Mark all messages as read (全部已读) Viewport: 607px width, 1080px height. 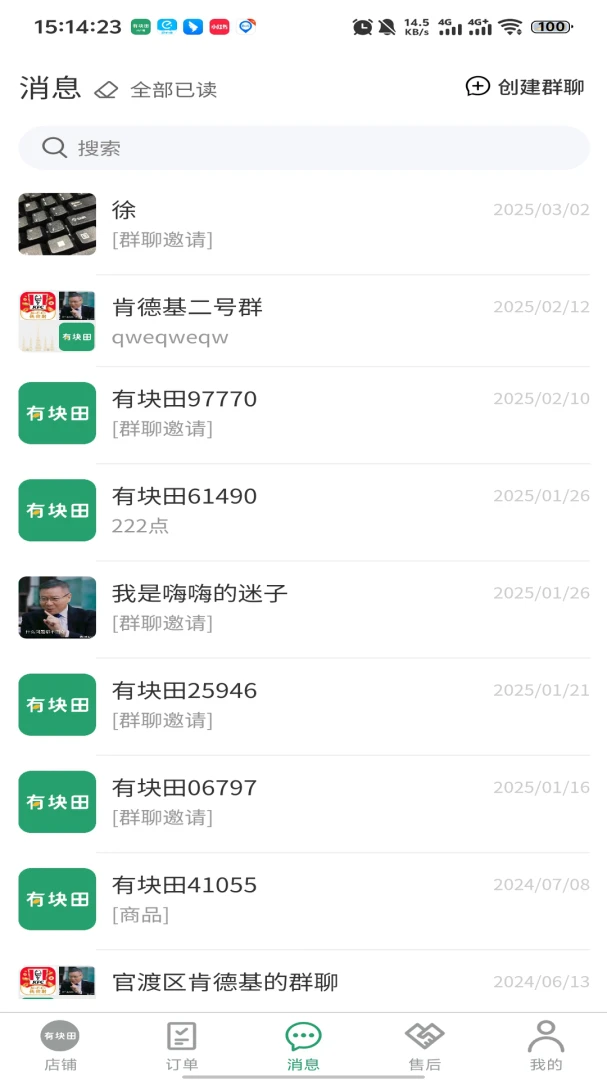click(x=156, y=89)
